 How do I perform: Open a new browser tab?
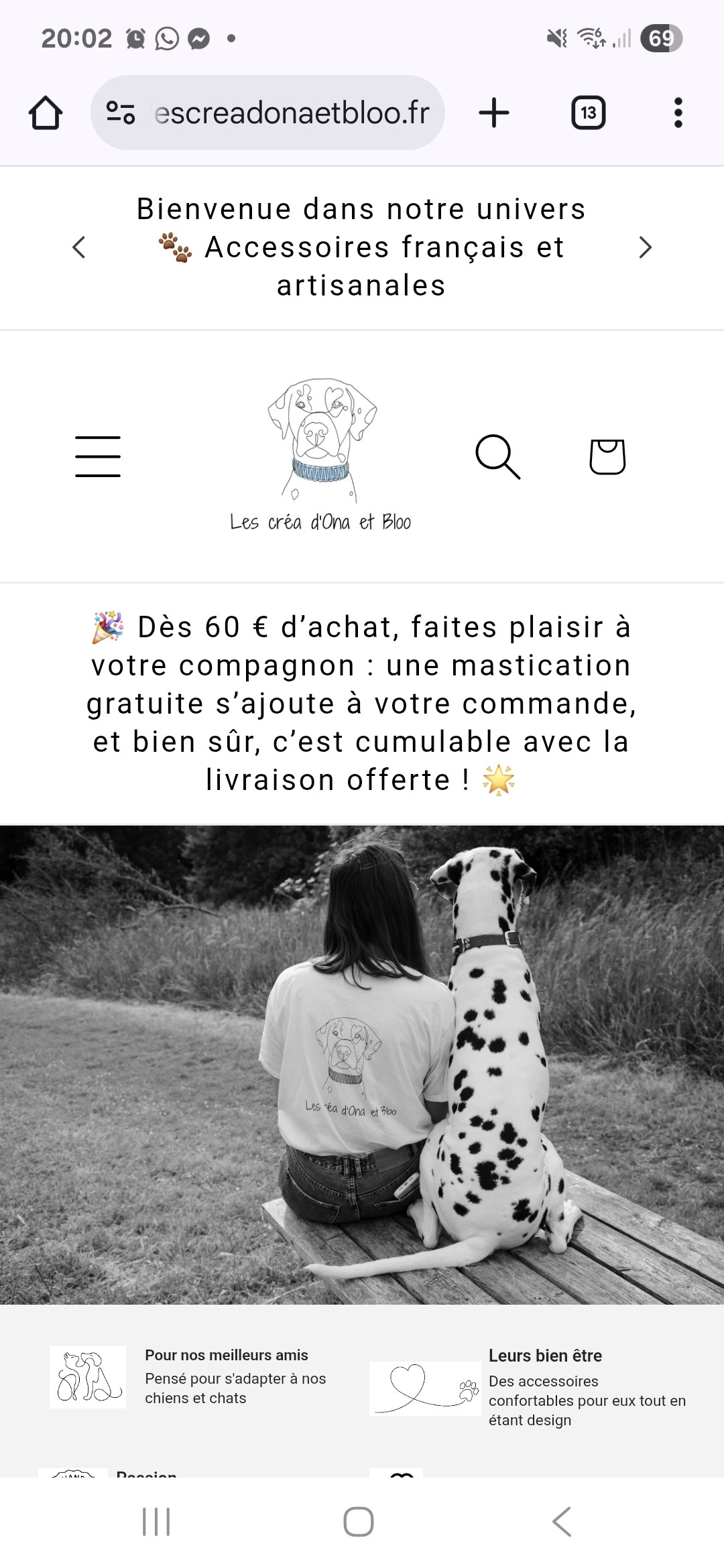(494, 113)
